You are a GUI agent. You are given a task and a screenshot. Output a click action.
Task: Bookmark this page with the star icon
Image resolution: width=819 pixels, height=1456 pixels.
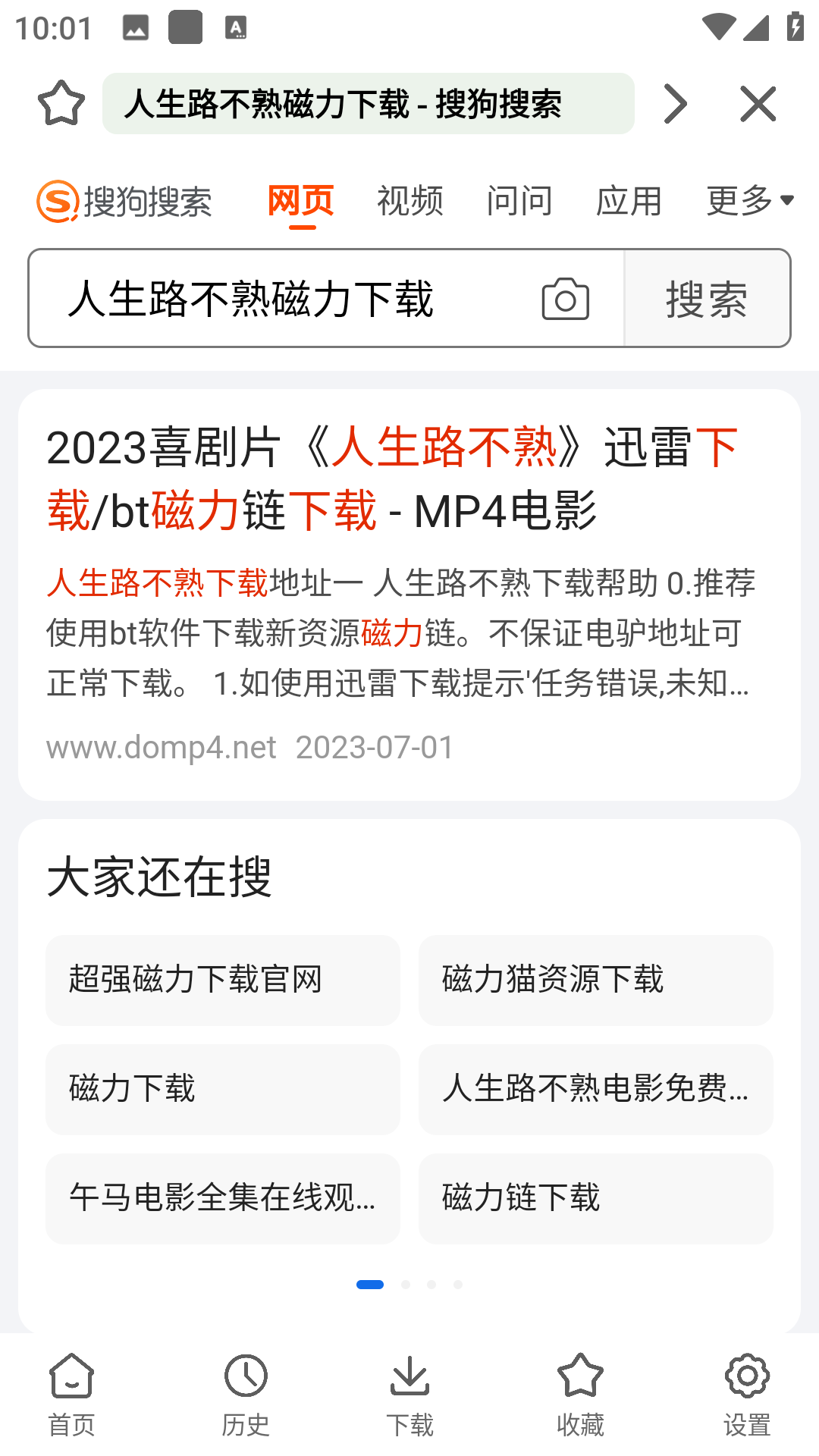tap(61, 103)
